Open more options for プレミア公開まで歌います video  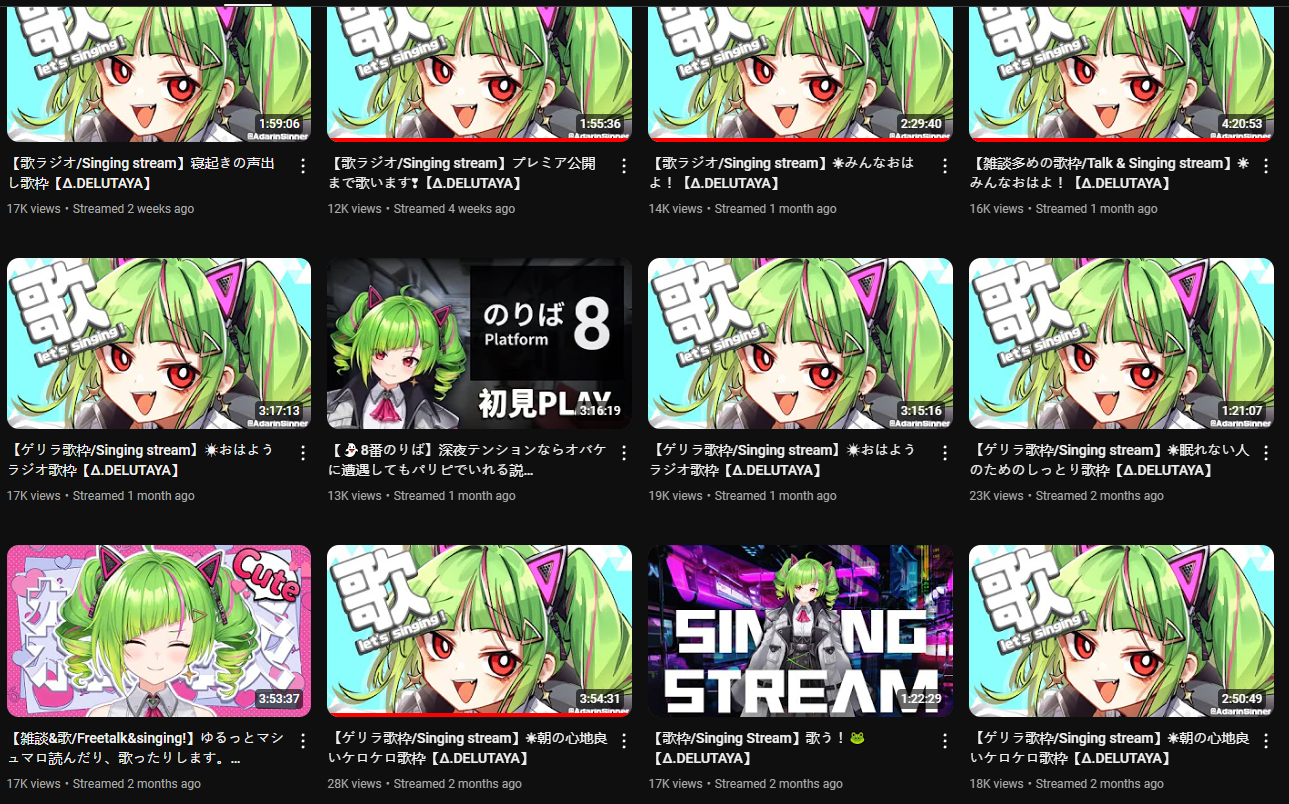click(624, 166)
